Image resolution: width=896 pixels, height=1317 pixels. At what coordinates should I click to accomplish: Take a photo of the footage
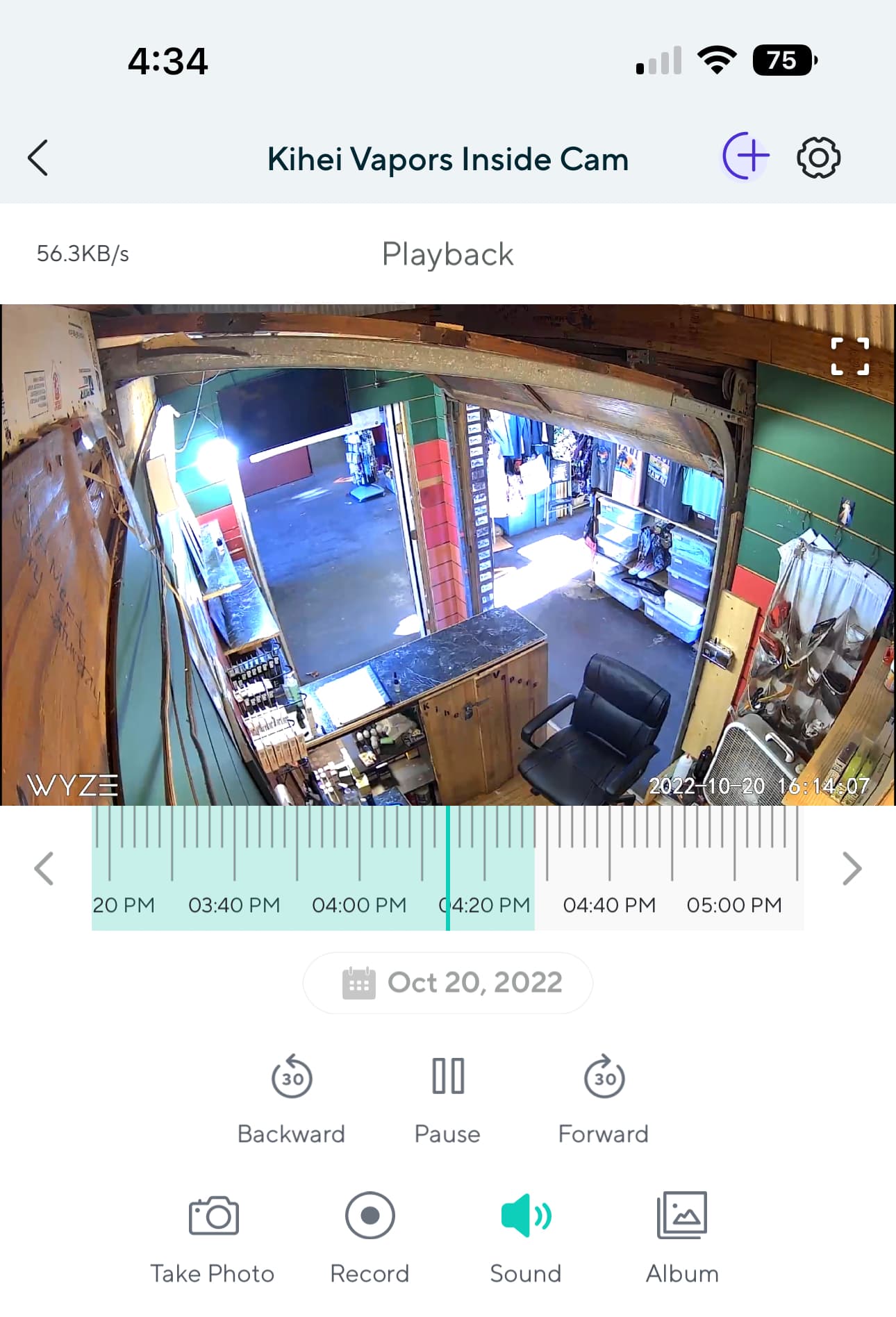(x=213, y=1216)
